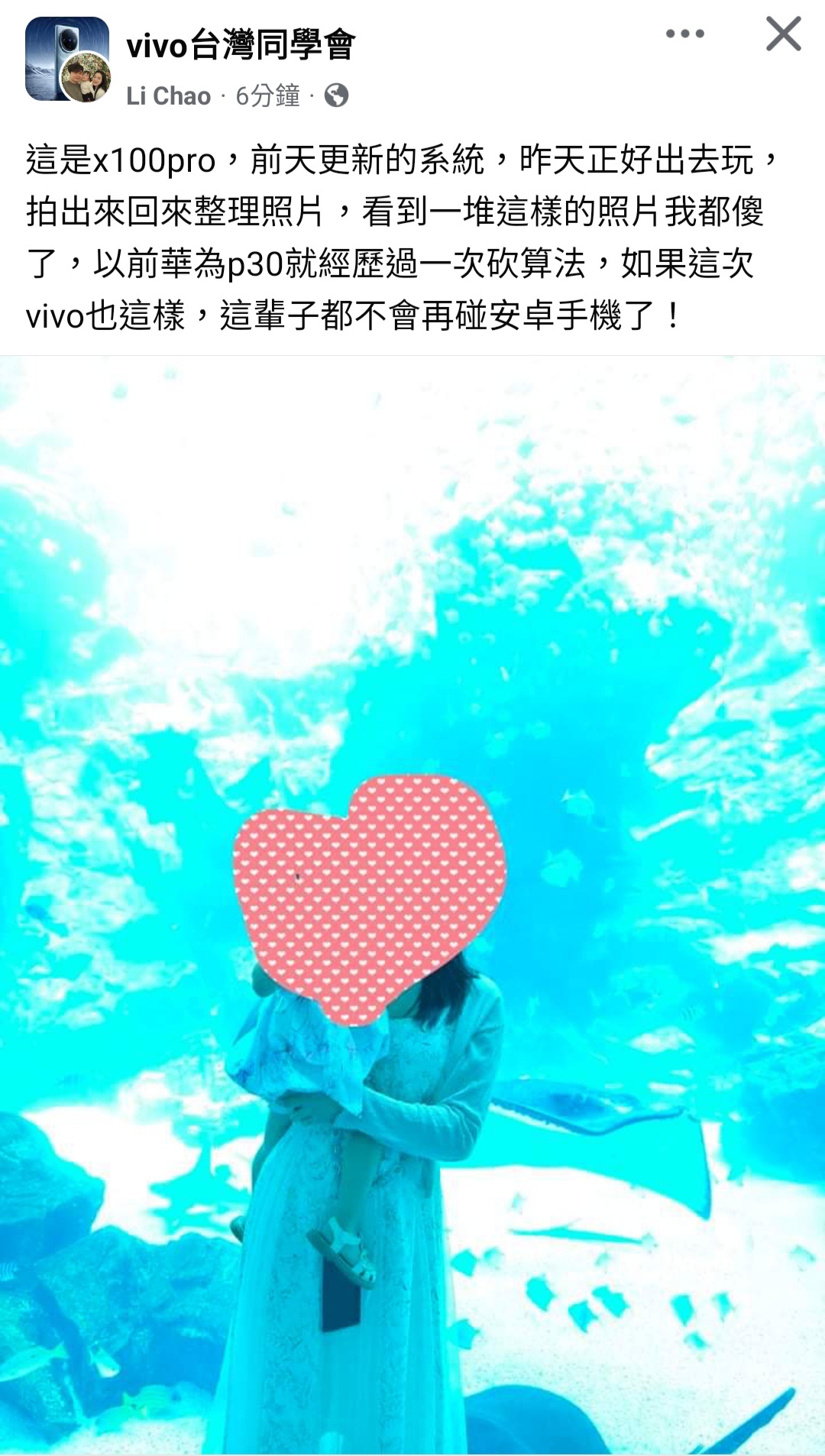Open the post via the 6分鐘 timestamp
The height and width of the screenshot is (1456, 825).
tap(267, 95)
